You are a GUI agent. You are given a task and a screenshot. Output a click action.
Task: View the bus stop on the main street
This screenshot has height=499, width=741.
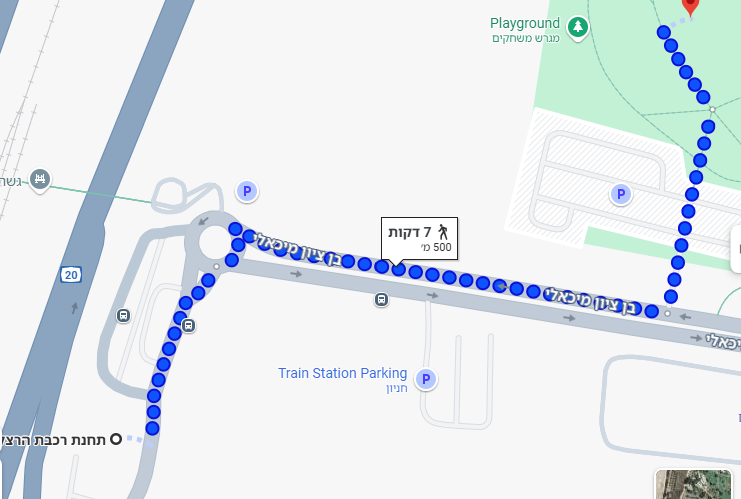tap(381, 299)
